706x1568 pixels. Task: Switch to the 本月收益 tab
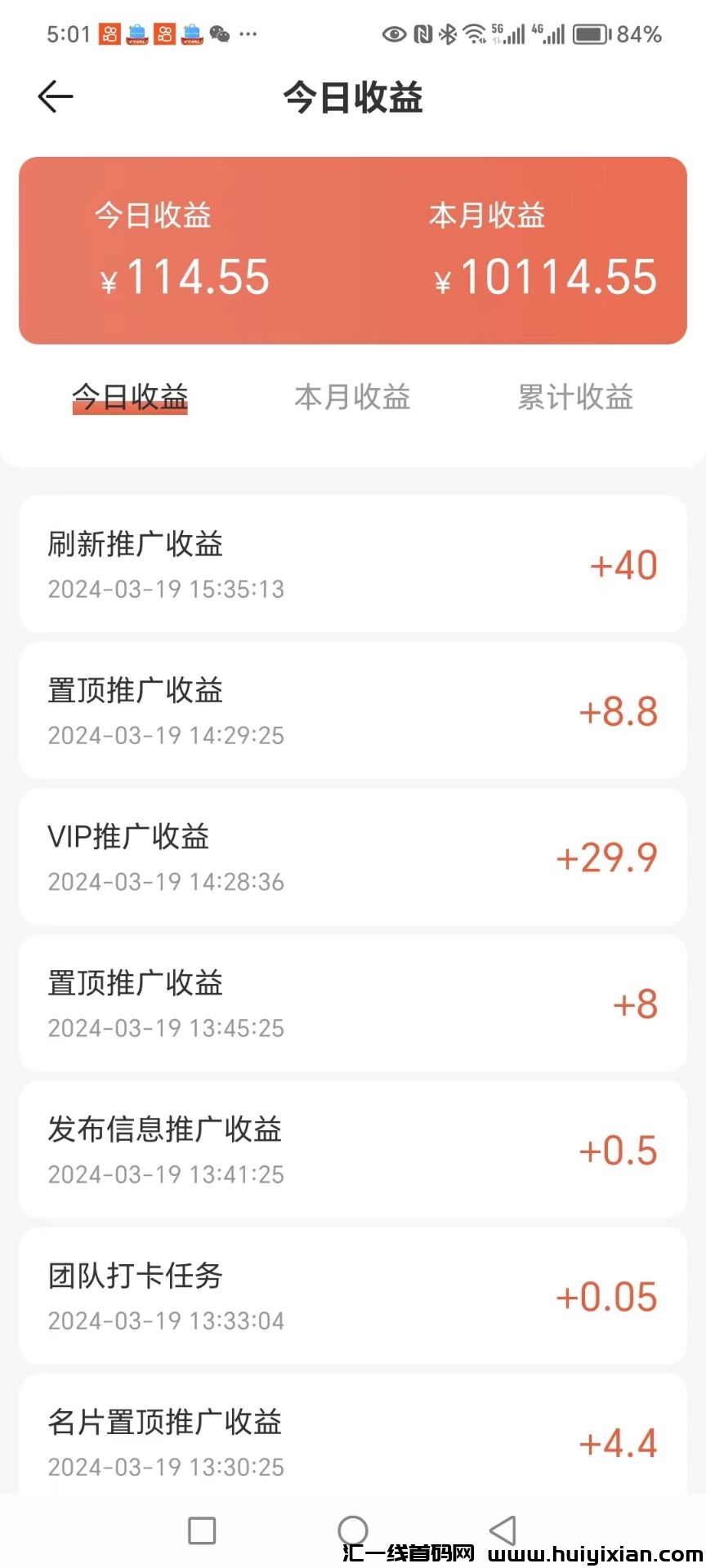(352, 398)
